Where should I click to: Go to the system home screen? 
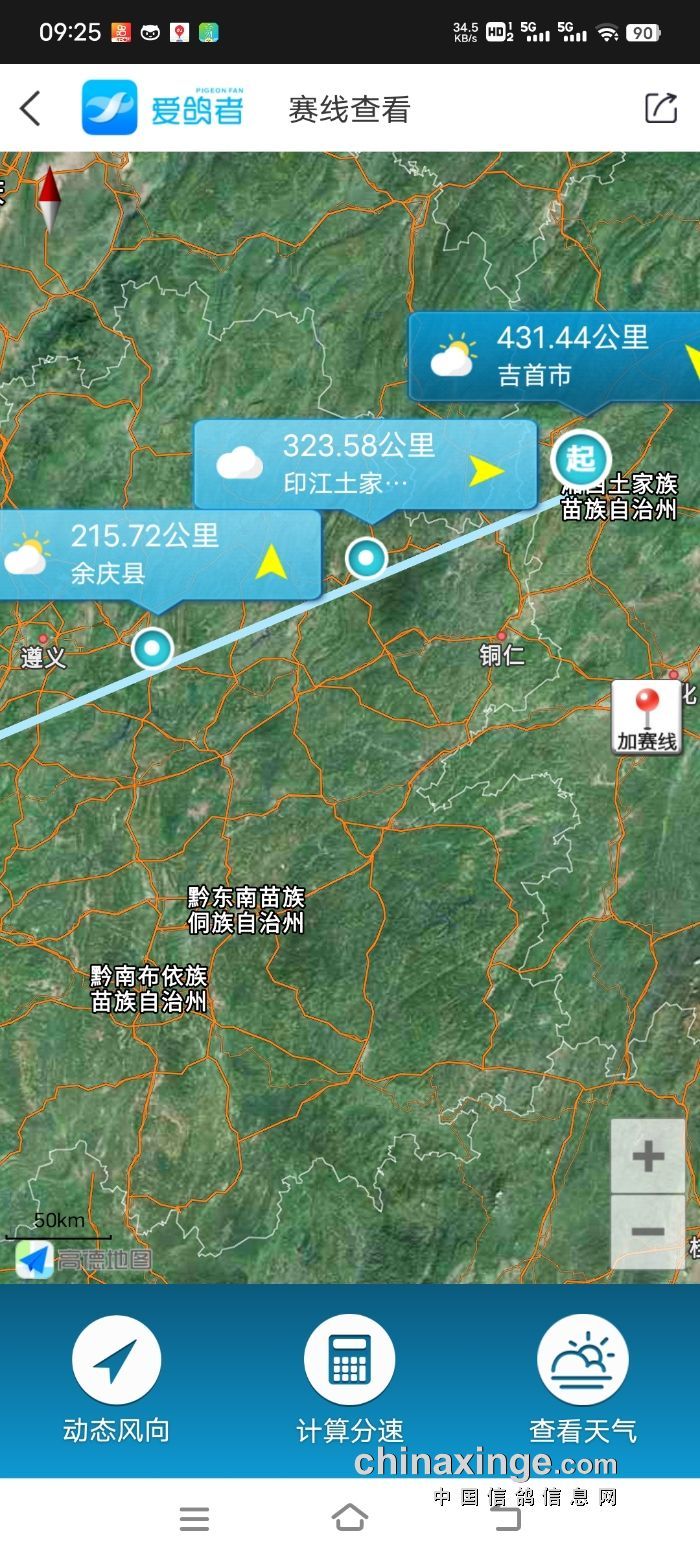[349, 1517]
